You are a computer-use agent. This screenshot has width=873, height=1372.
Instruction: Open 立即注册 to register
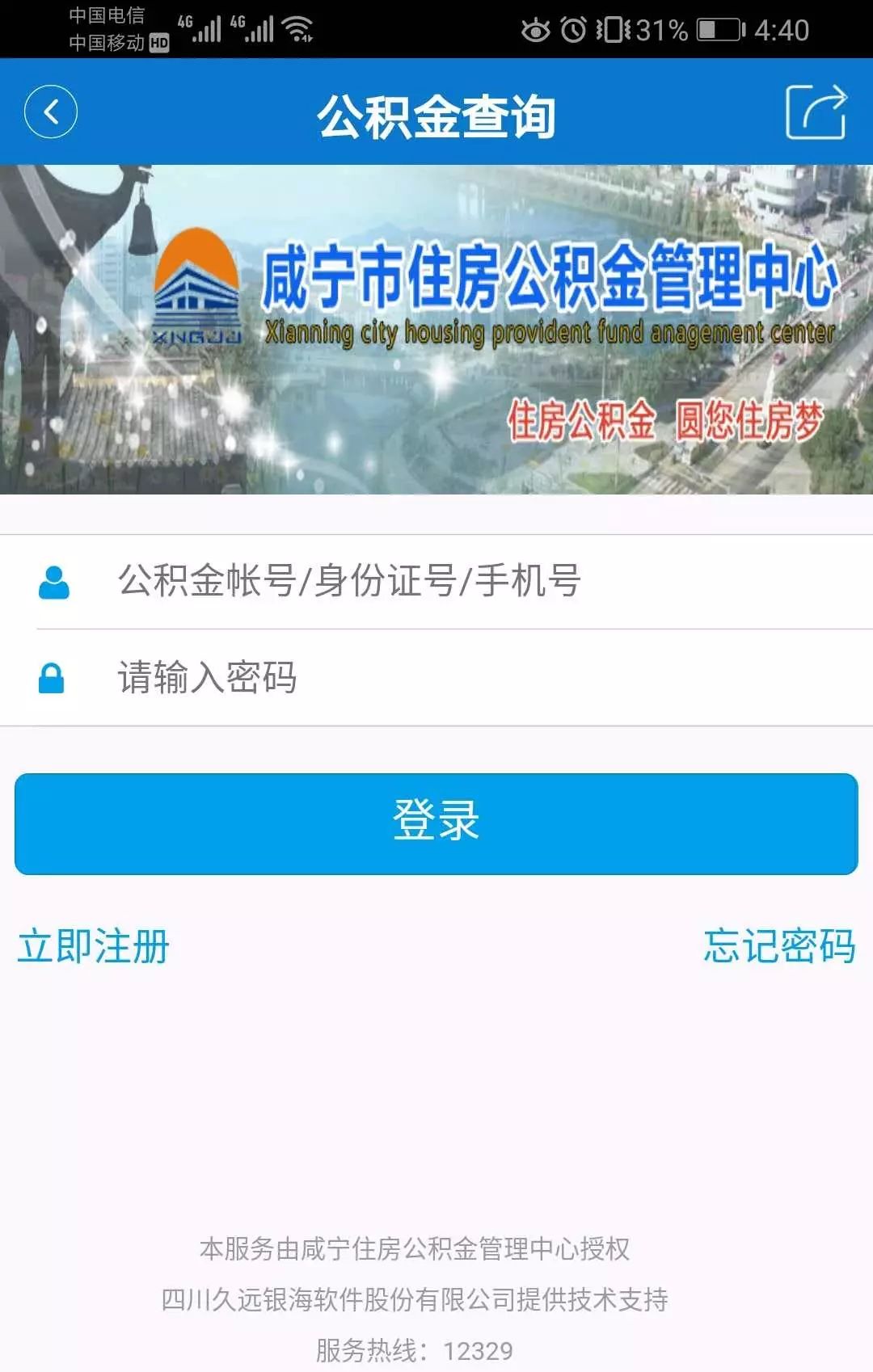pyautogui.click(x=94, y=946)
